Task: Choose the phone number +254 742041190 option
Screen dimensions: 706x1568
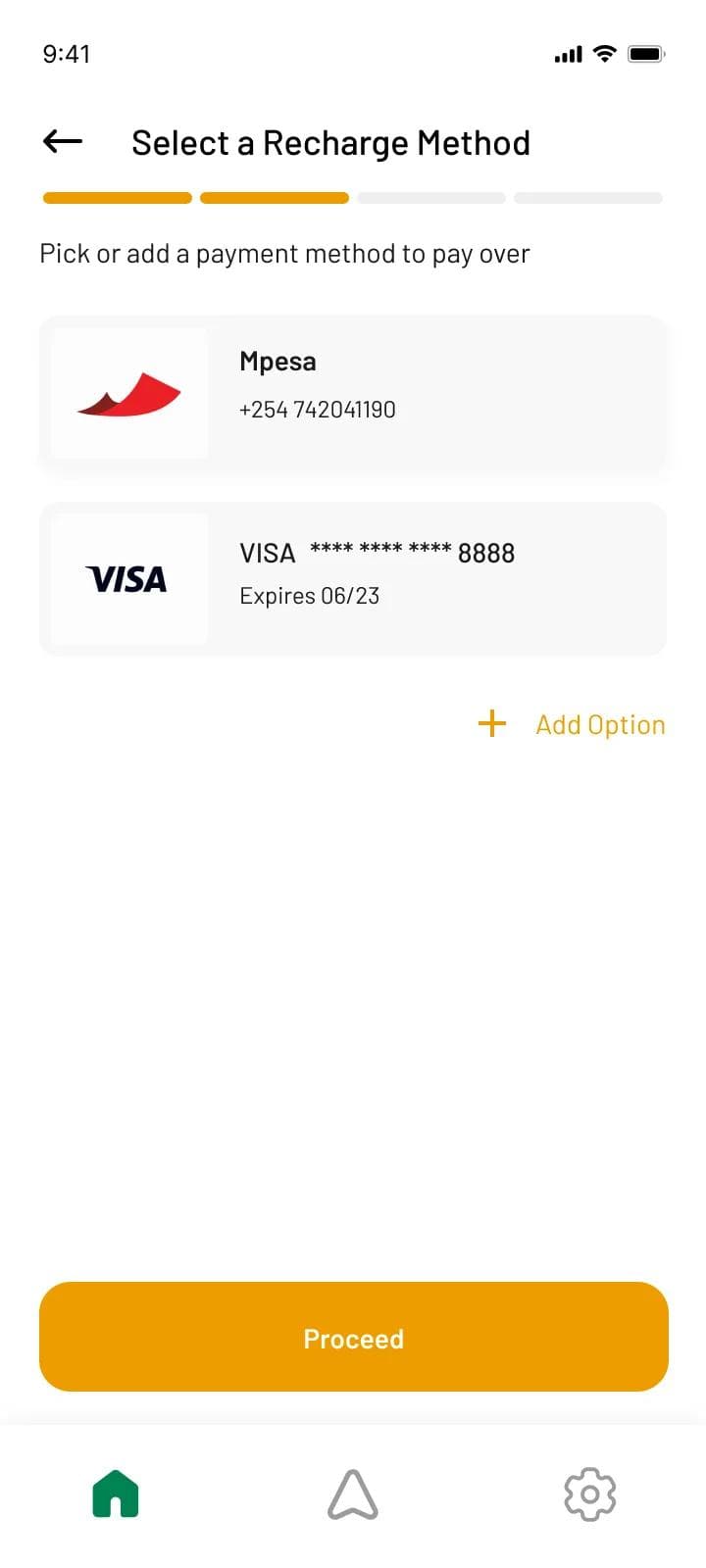Action: pyautogui.click(x=318, y=409)
